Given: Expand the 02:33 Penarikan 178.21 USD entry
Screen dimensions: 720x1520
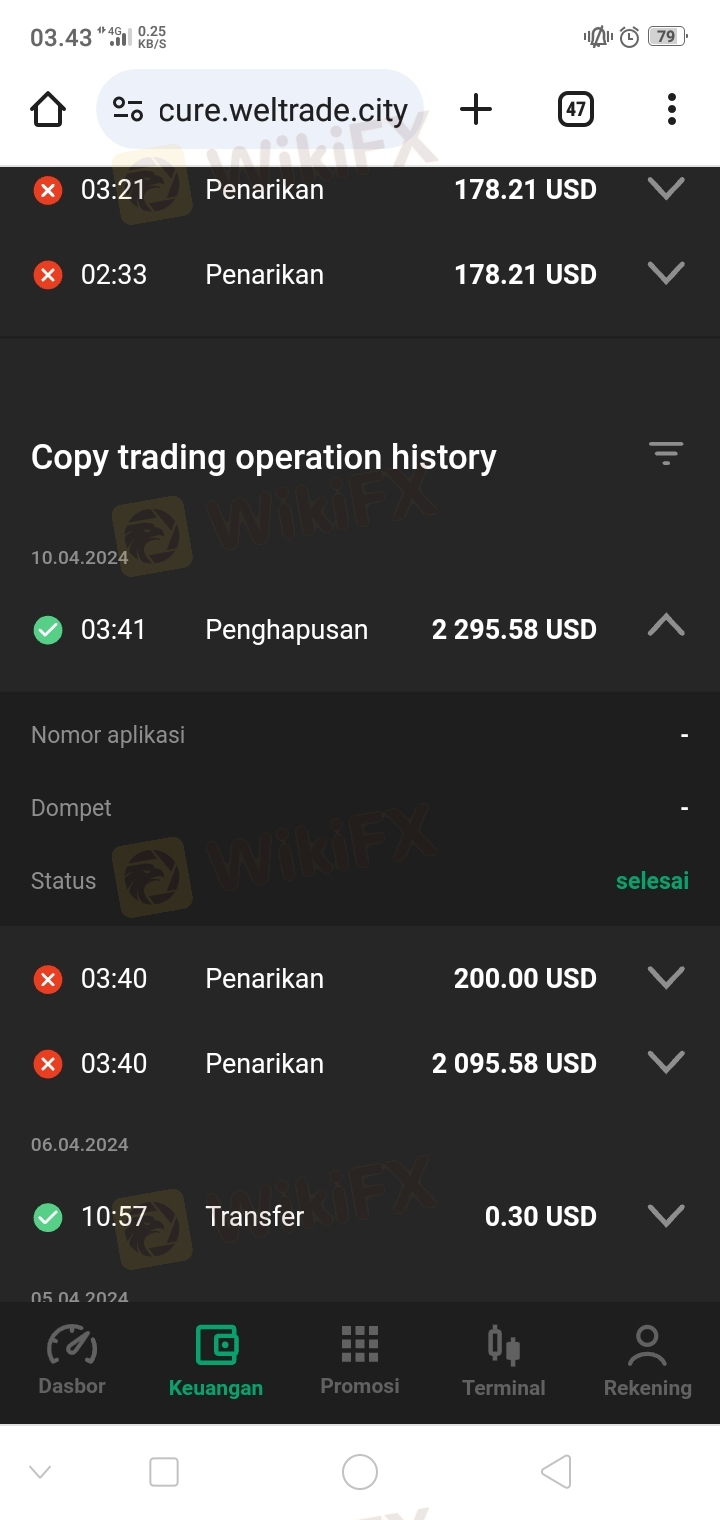Looking at the screenshot, I should [666, 273].
